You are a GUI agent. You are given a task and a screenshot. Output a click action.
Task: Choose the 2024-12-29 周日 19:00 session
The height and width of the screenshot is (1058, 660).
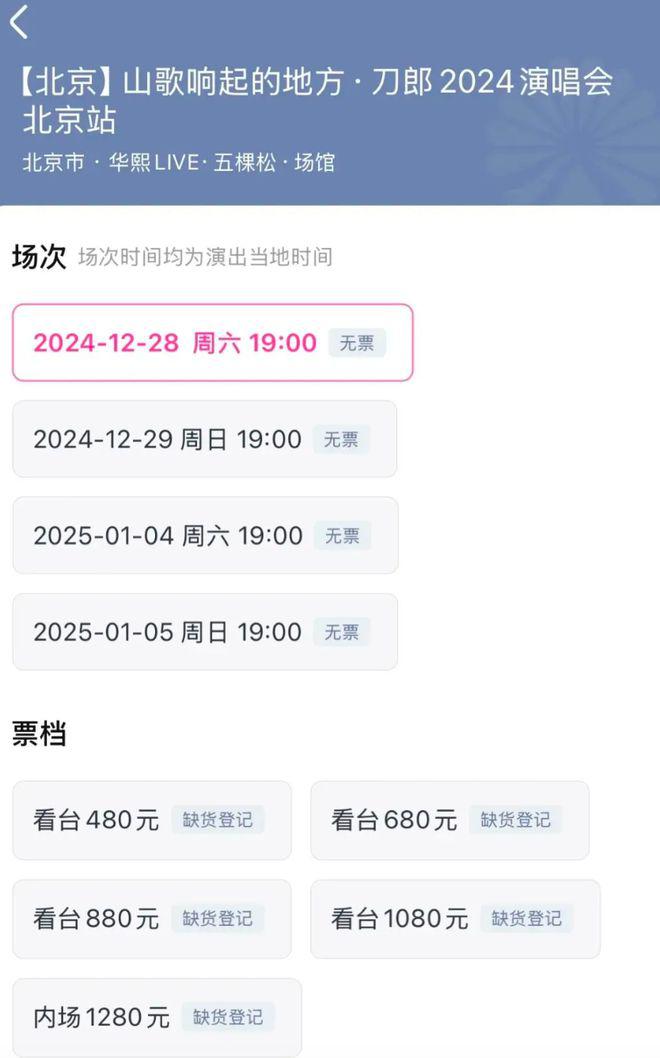coord(204,439)
